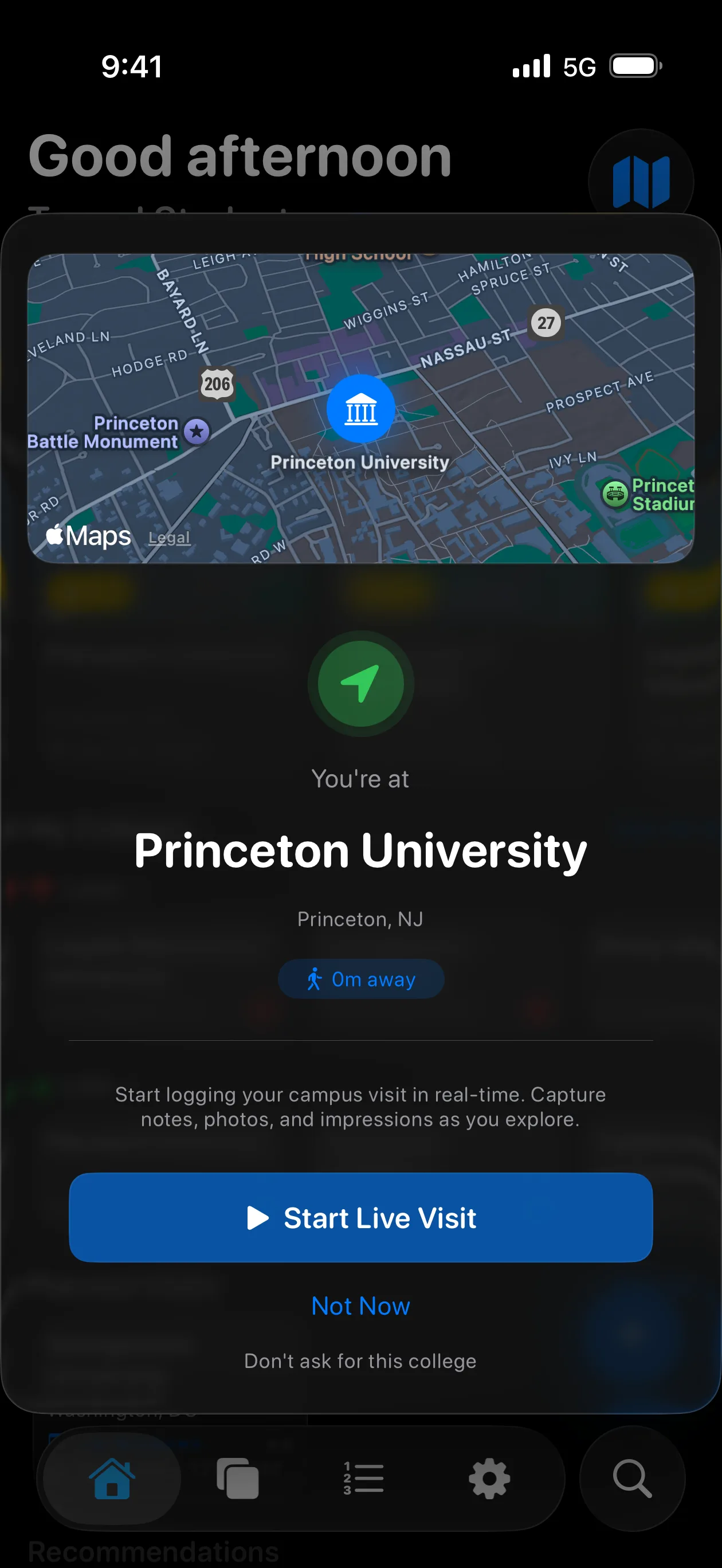Open the Legal link under the map
The width and height of the screenshot is (722, 1568).
(169, 537)
